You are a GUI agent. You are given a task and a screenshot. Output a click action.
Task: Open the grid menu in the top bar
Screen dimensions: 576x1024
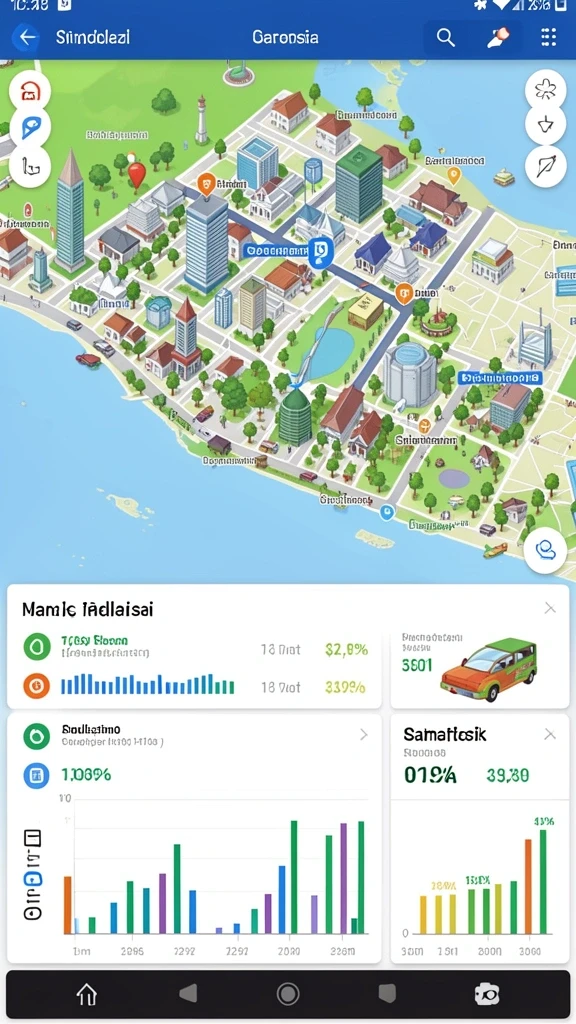point(549,37)
